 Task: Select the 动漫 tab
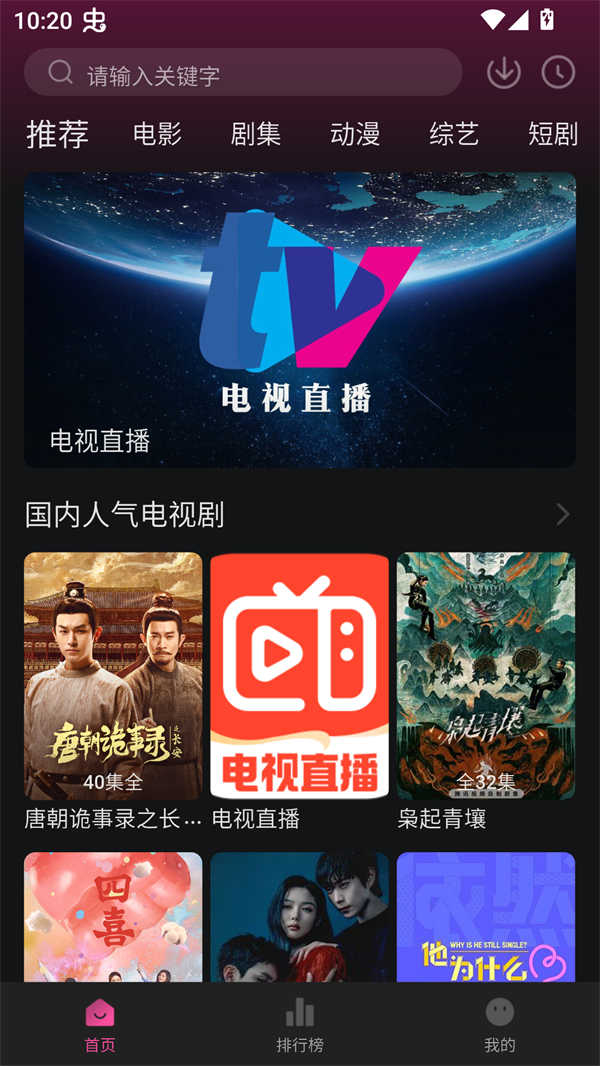355,134
